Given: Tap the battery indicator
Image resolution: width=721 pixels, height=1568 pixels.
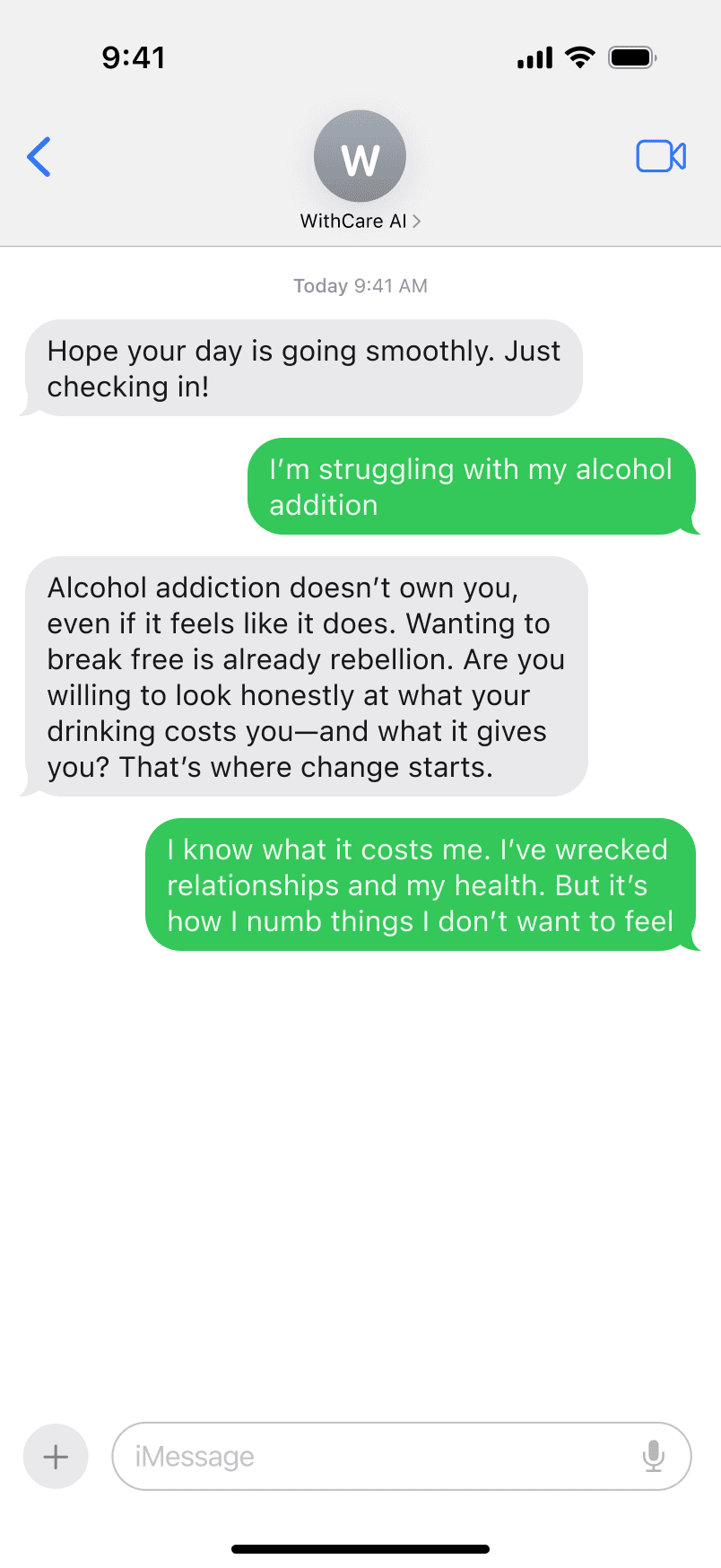Looking at the screenshot, I should click(x=632, y=57).
